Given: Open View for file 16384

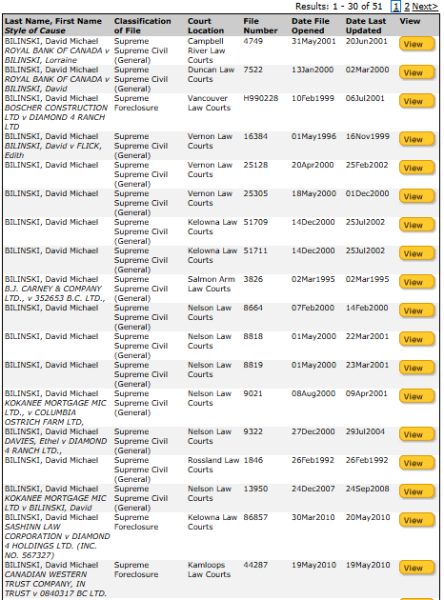Looking at the screenshot, I should [x=416, y=139].
